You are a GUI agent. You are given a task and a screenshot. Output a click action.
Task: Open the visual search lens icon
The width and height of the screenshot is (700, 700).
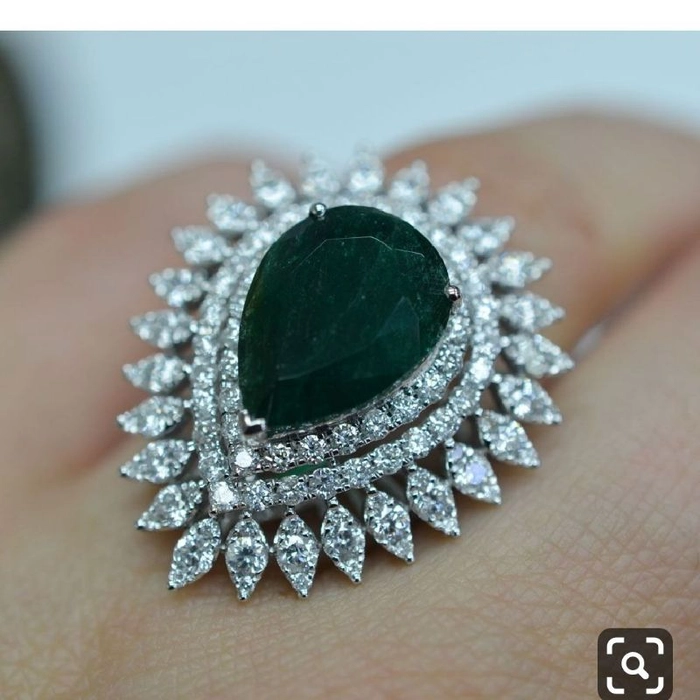point(635,663)
